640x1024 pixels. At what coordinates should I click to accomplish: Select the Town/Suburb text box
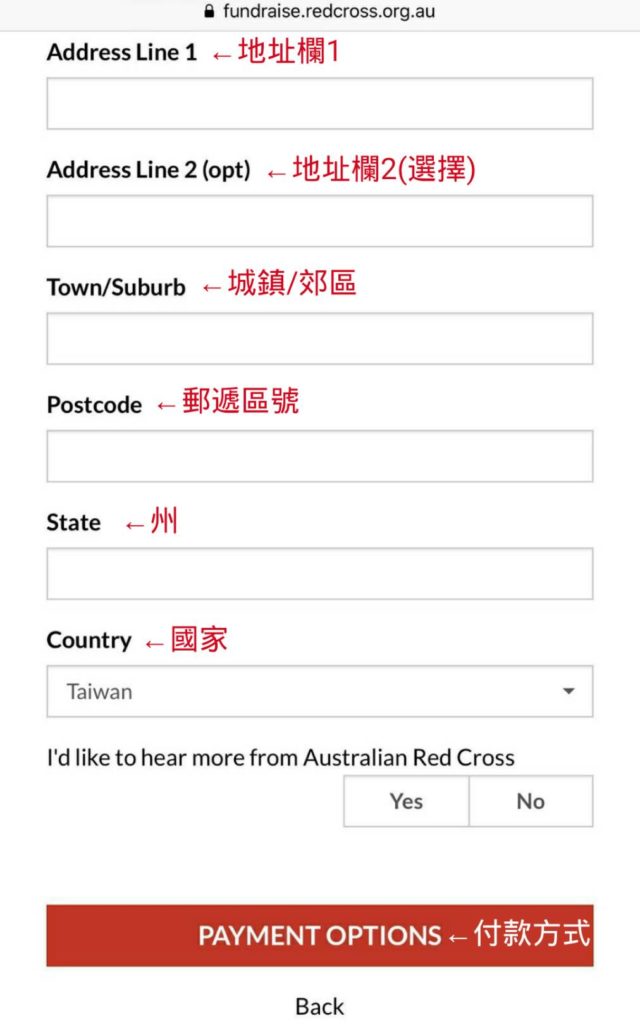point(319,339)
